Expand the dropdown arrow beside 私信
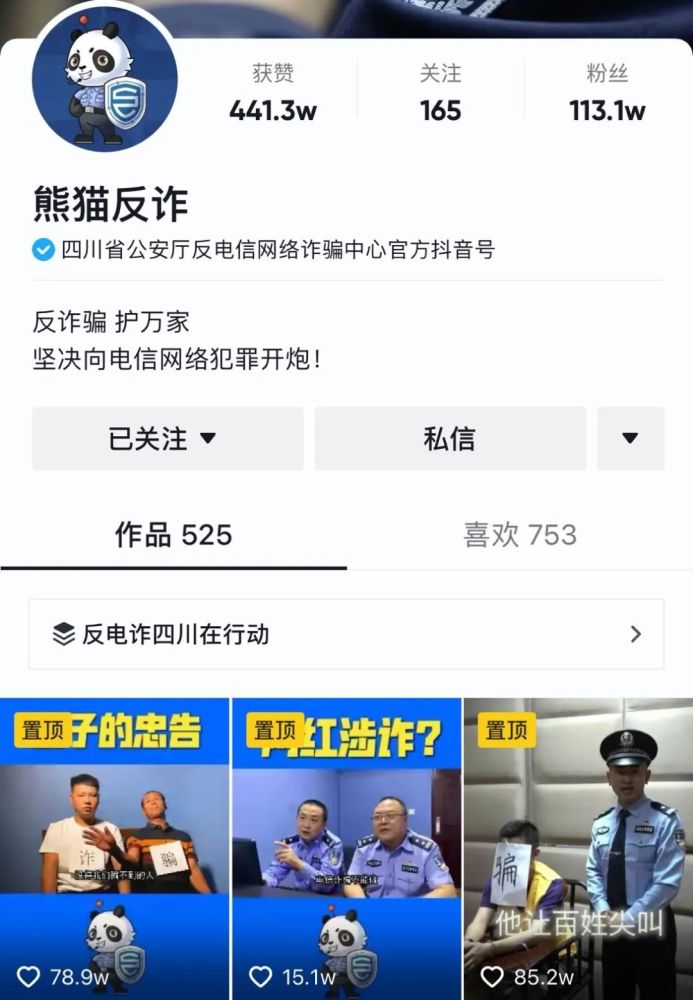 pyautogui.click(x=630, y=438)
